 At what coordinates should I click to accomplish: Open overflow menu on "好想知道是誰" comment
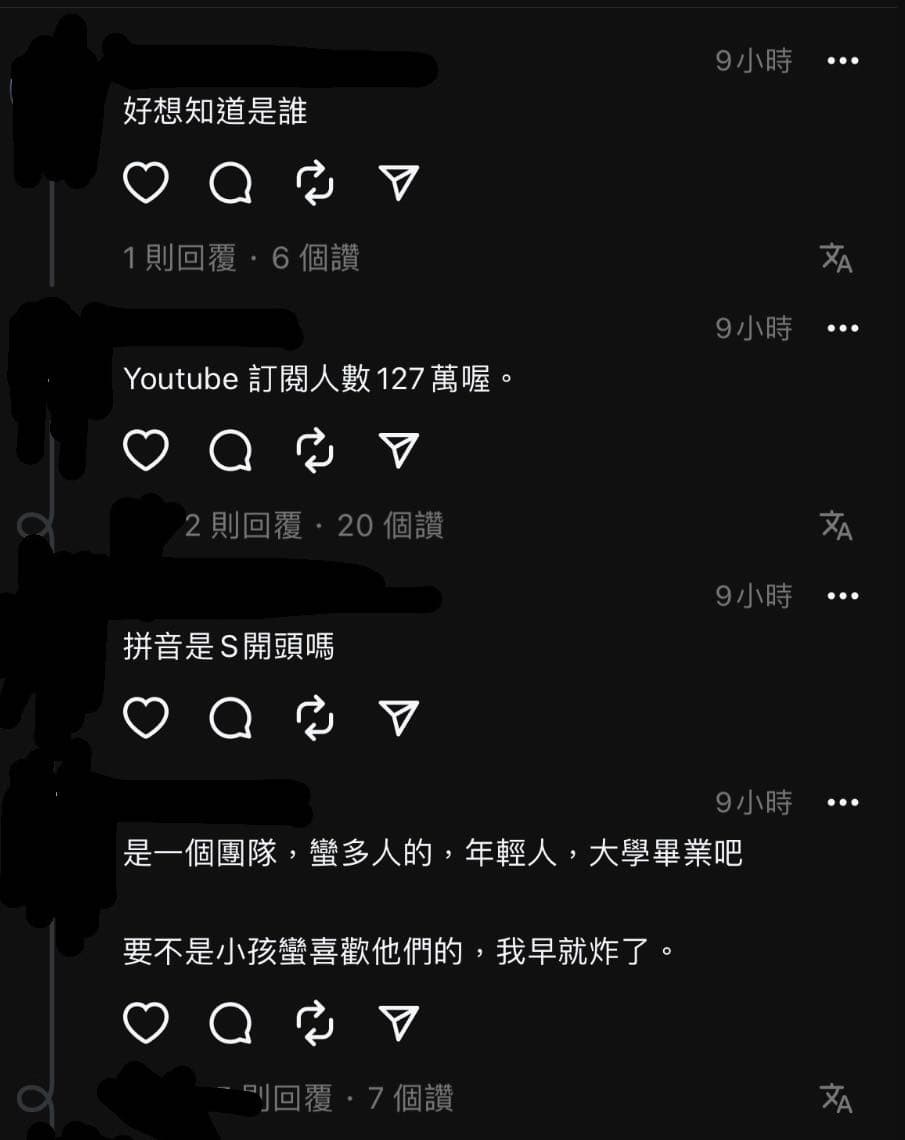point(843,61)
